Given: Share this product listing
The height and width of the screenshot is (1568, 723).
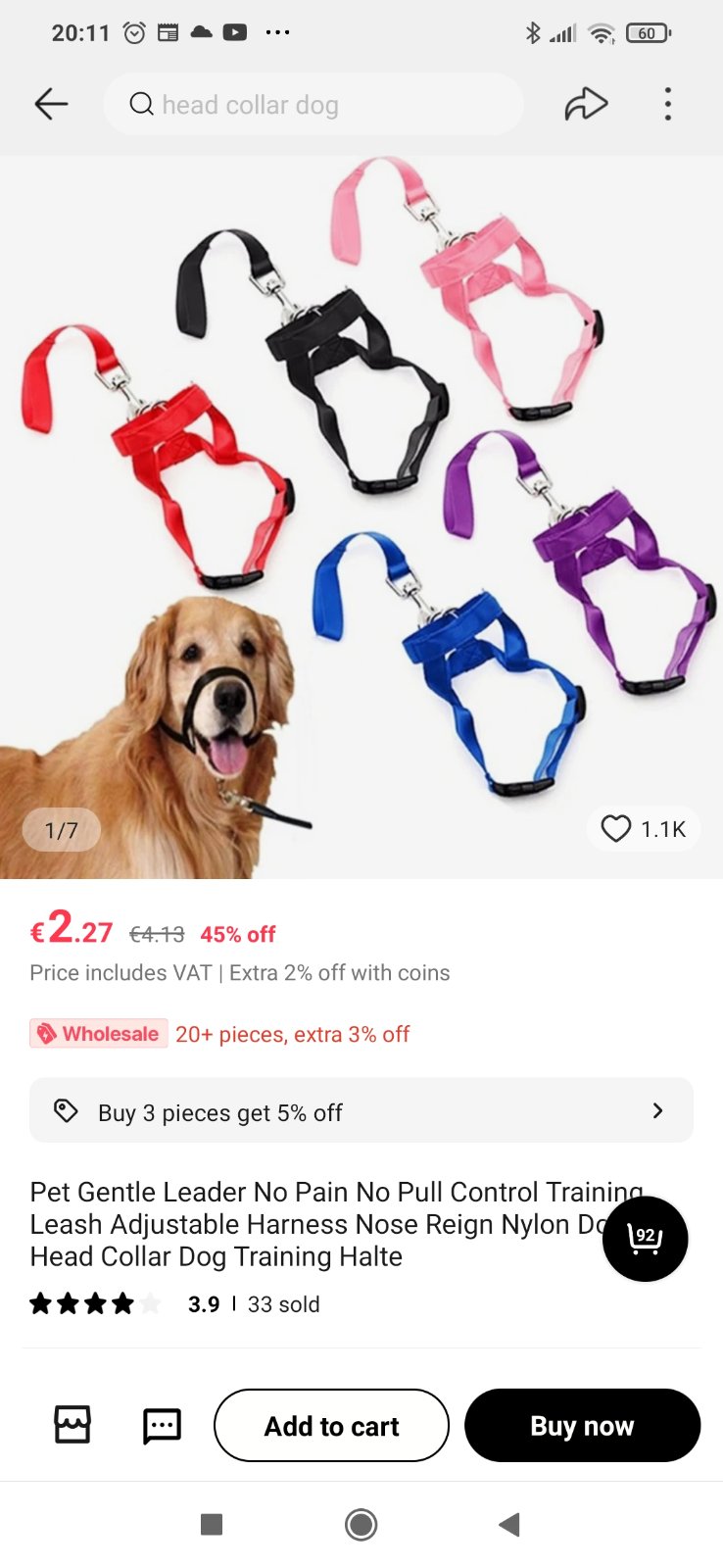Looking at the screenshot, I should [x=586, y=104].
